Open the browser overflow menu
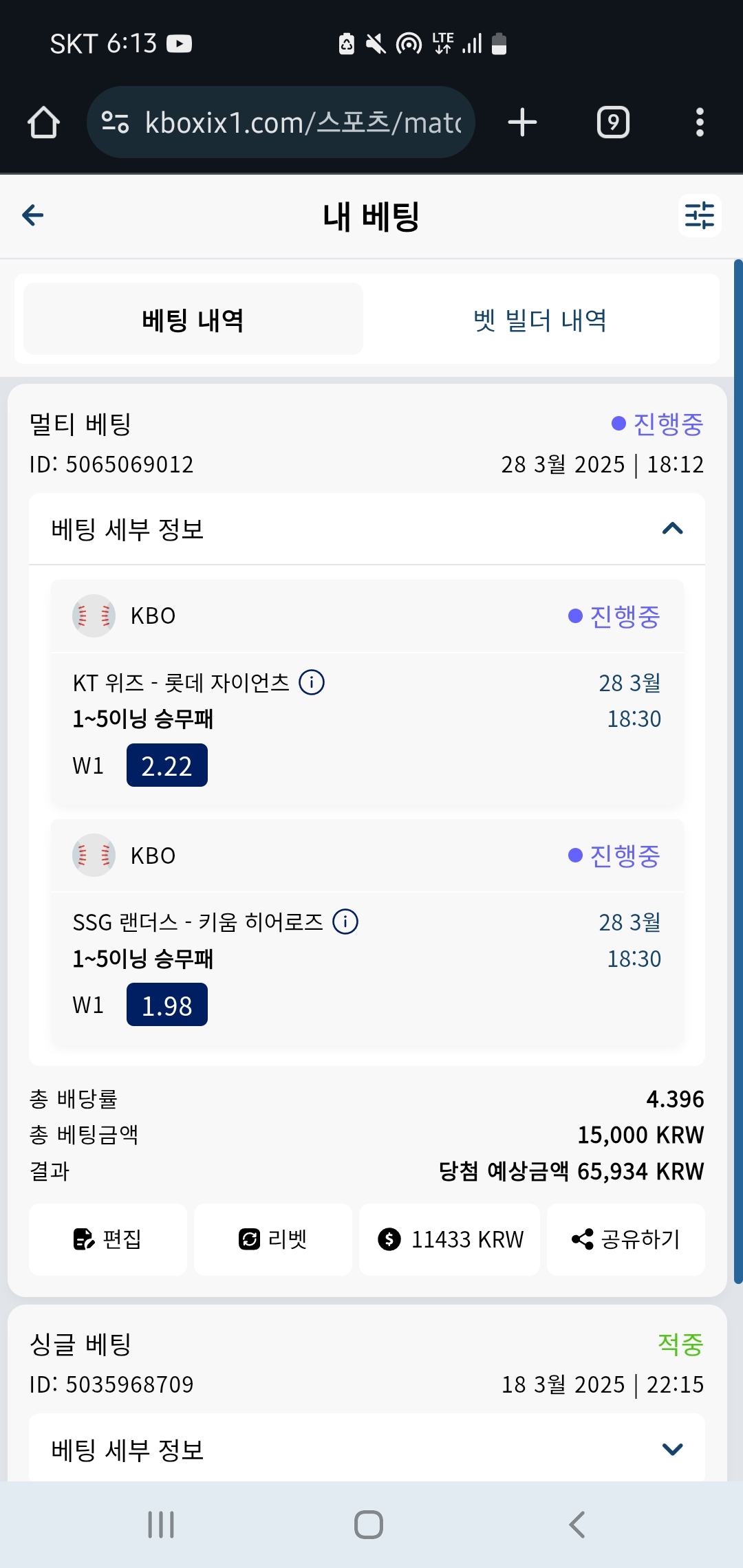The width and height of the screenshot is (743, 1568). coord(700,122)
